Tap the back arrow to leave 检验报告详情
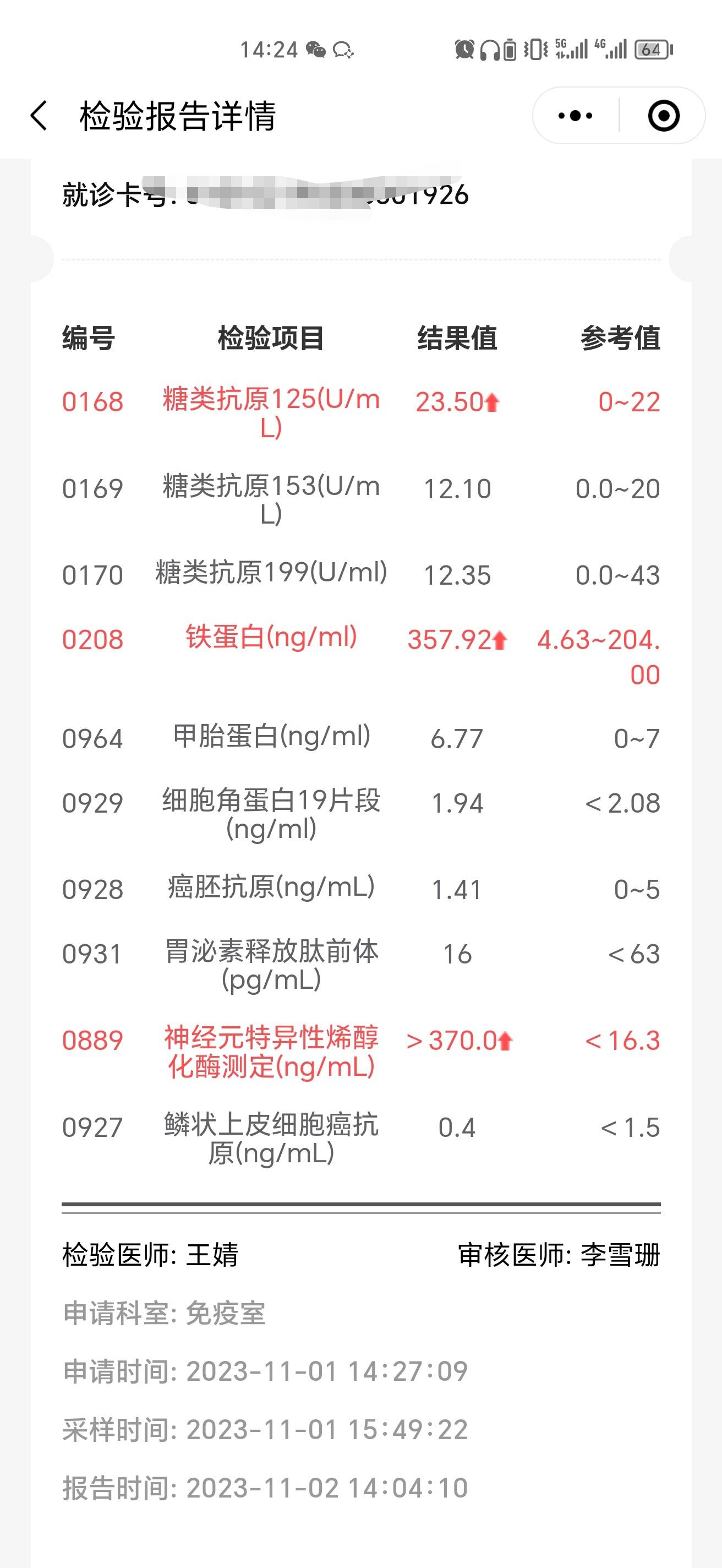This screenshot has height=1568, width=722. coord(39,116)
